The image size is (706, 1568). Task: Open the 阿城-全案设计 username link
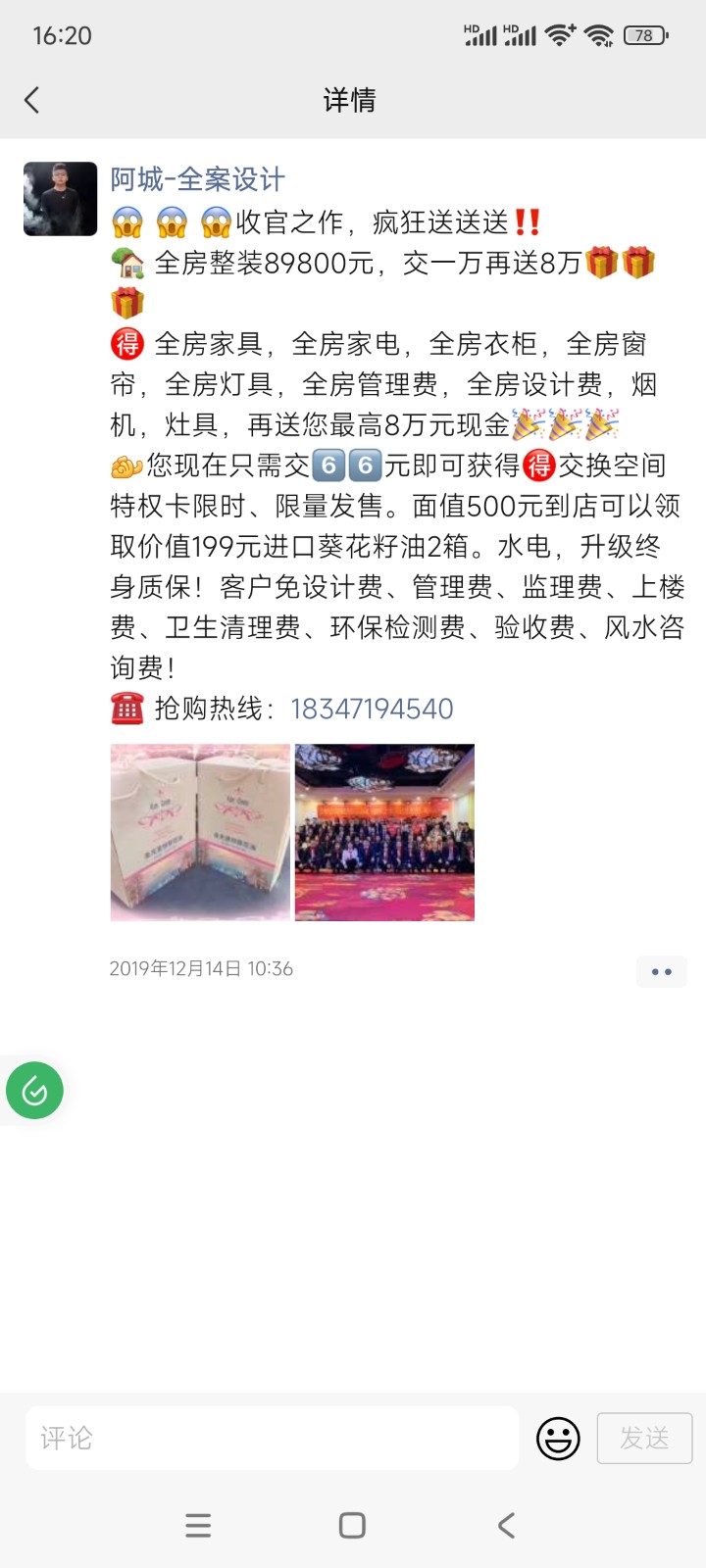click(197, 179)
